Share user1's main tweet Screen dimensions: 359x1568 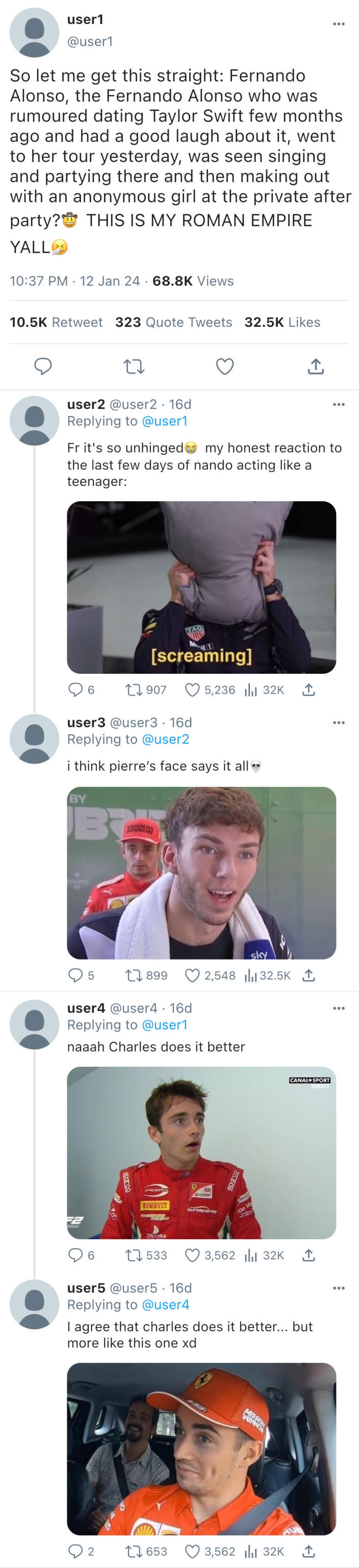point(316,366)
